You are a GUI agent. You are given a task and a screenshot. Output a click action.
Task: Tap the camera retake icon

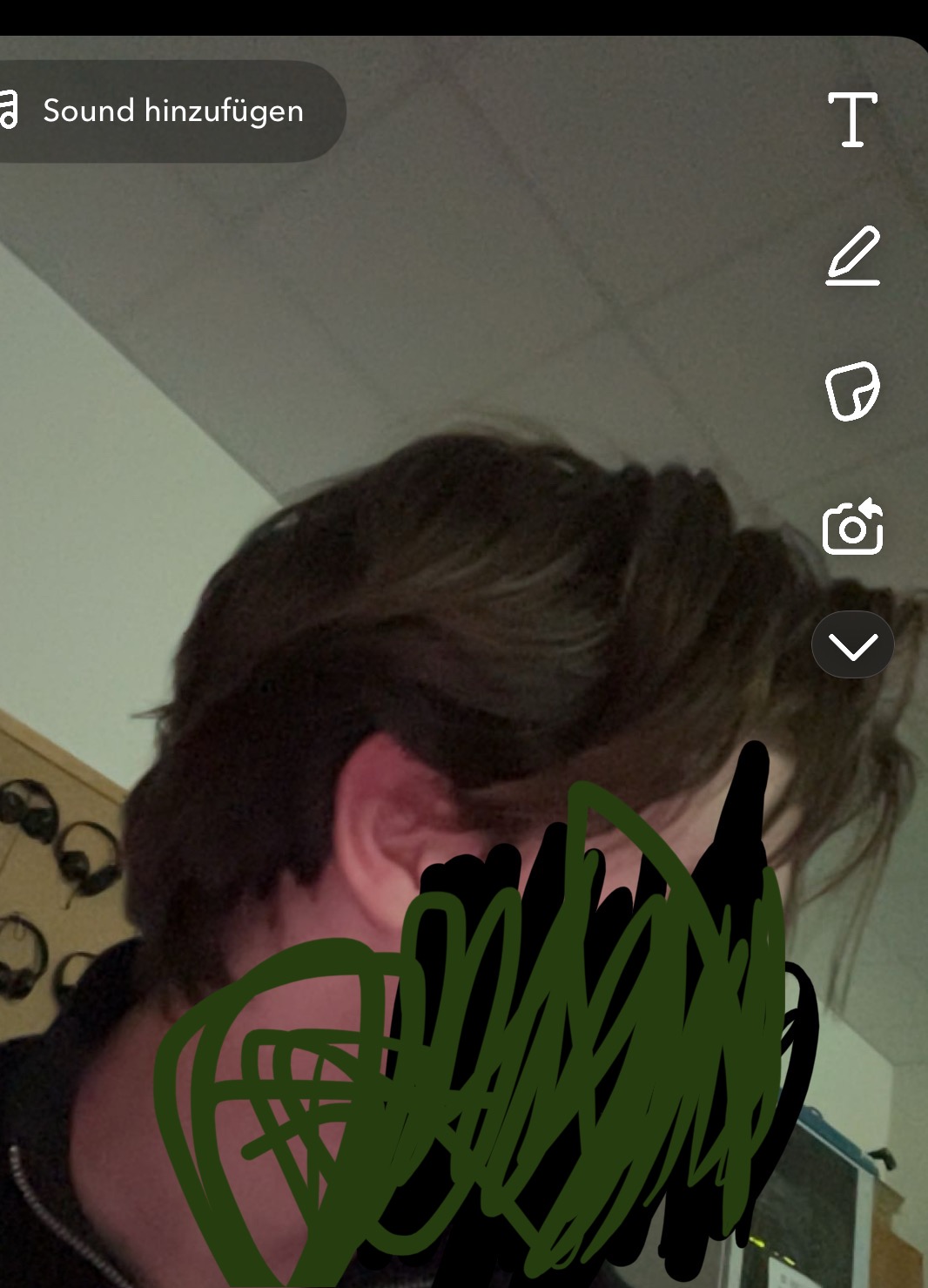tap(852, 527)
